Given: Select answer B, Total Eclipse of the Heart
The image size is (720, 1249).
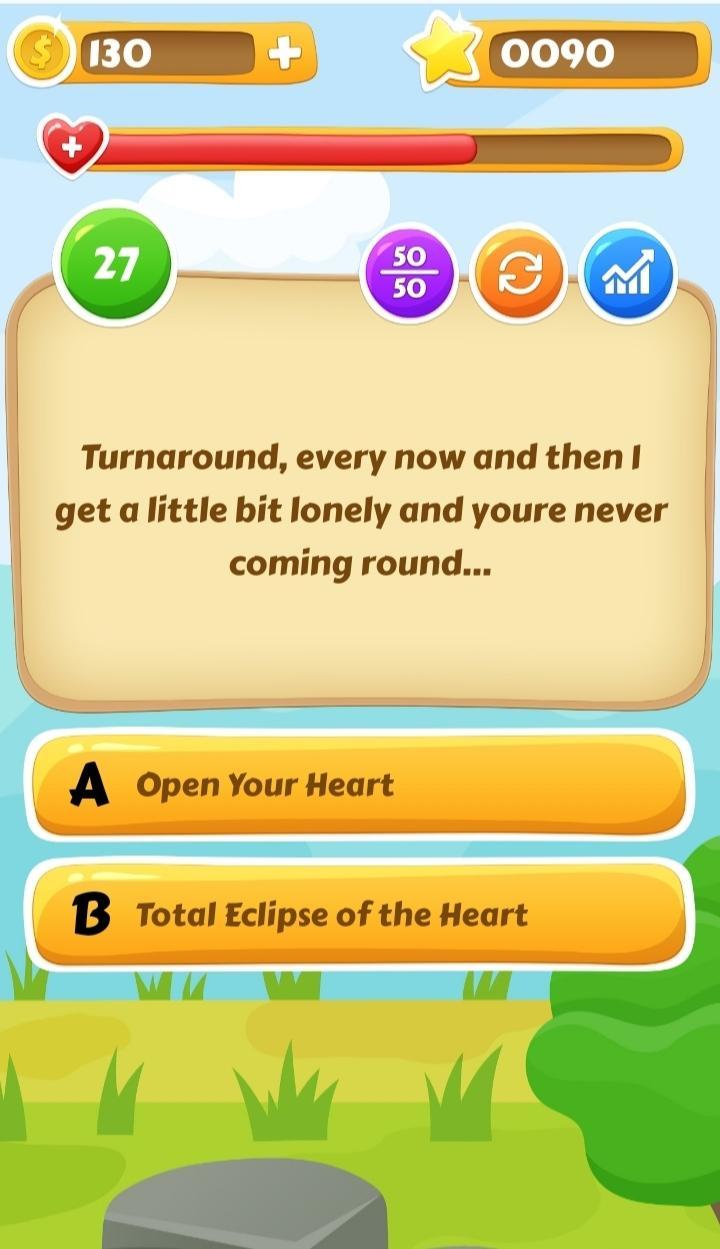Looking at the screenshot, I should click(x=360, y=915).
